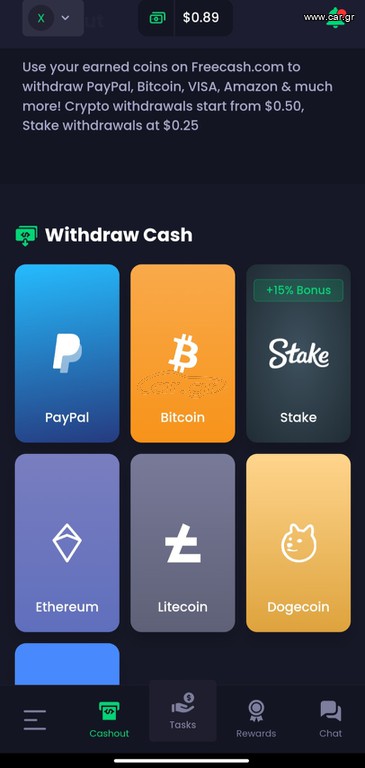Select PayPal withdrawal

click(x=67, y=353)
